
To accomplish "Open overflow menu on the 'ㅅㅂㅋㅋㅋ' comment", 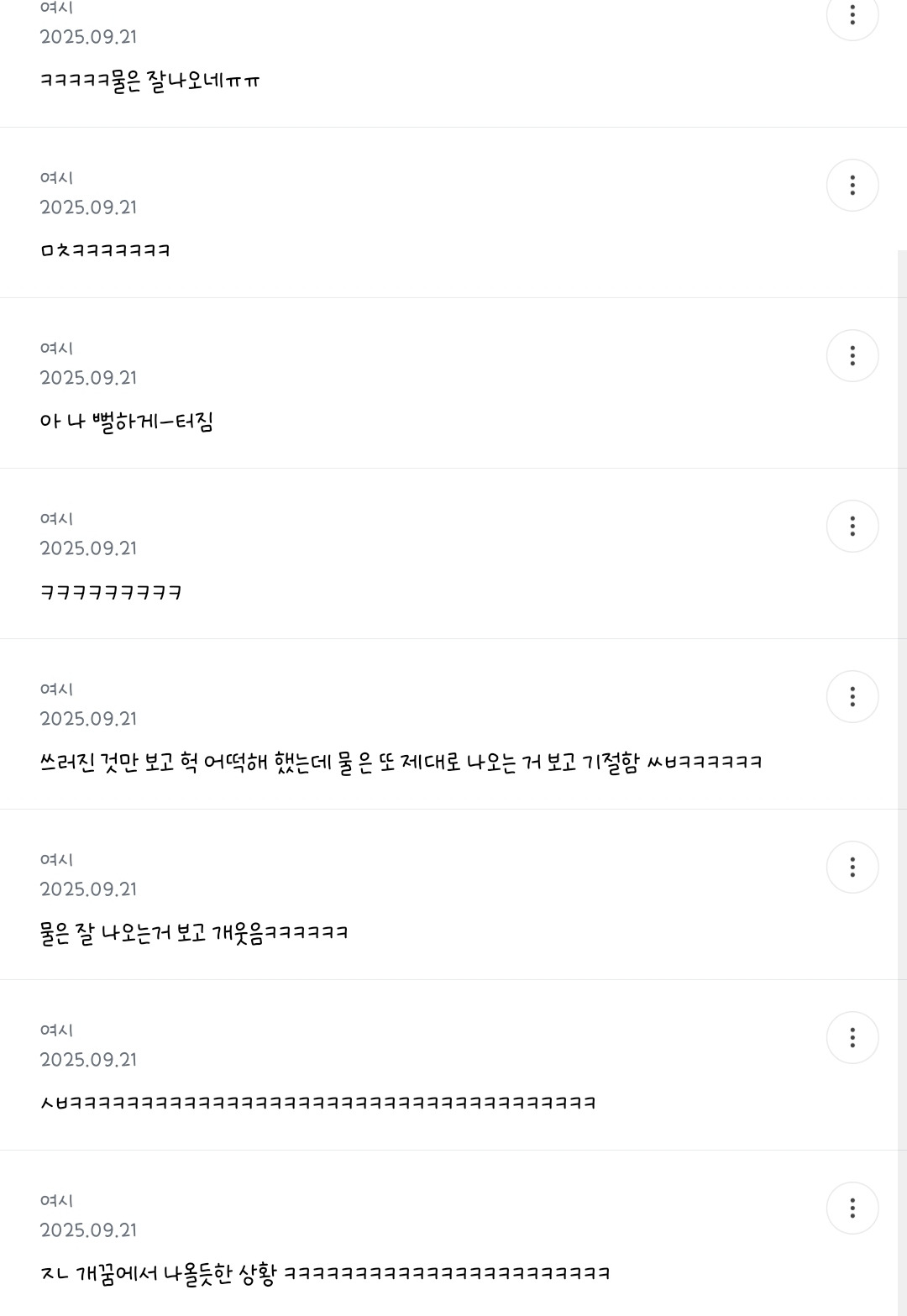I will tap(852, 1037).
